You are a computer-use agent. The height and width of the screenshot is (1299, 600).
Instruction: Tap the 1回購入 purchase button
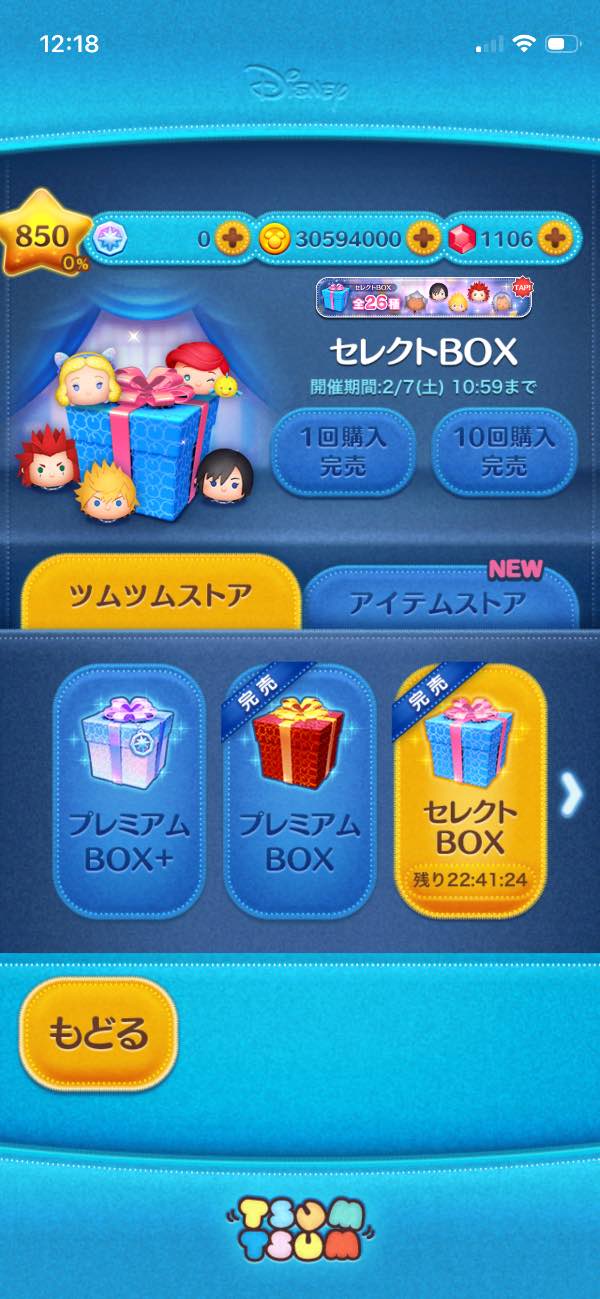tap(343, 452)
